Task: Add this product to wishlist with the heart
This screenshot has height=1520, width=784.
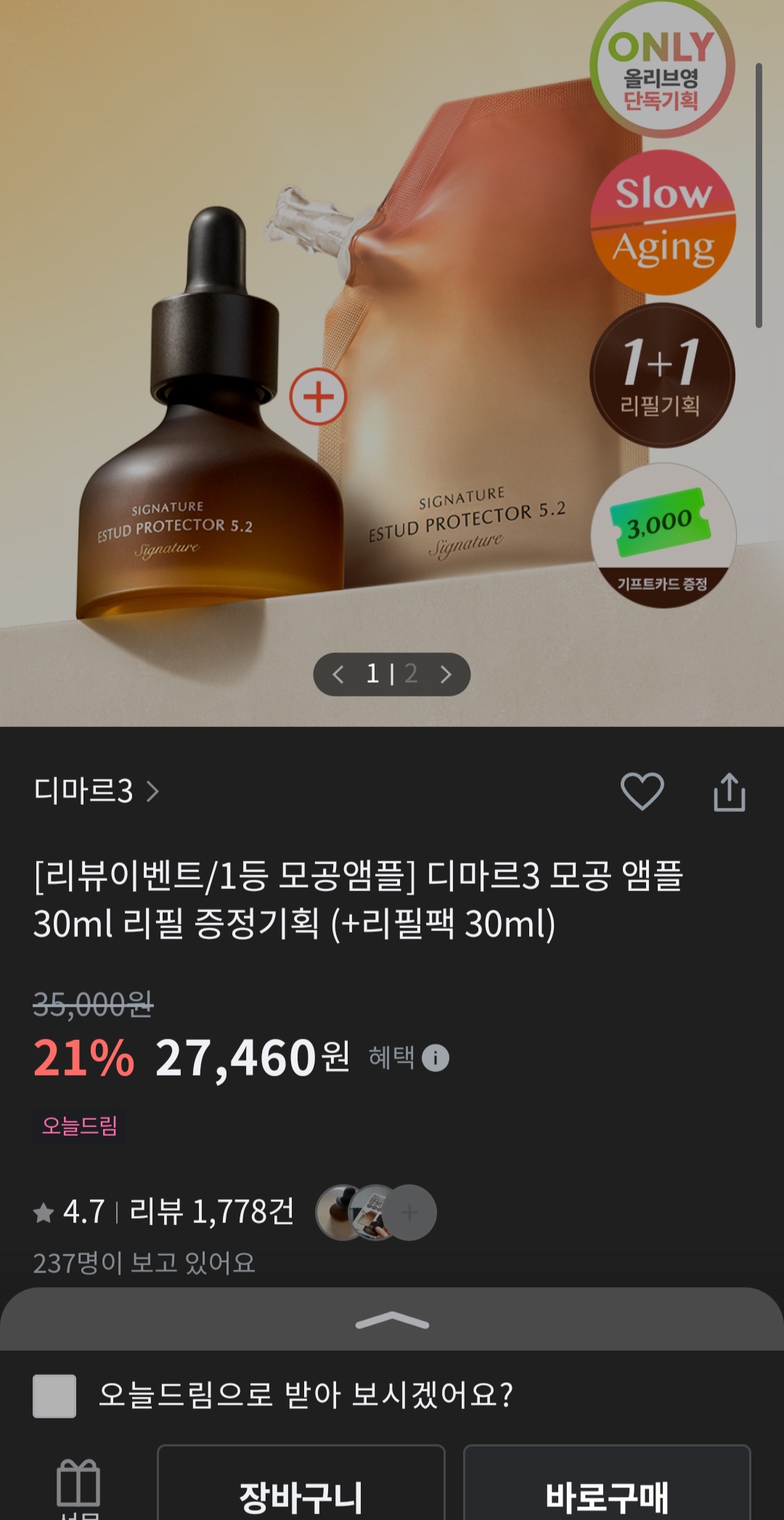Action: 642,791
